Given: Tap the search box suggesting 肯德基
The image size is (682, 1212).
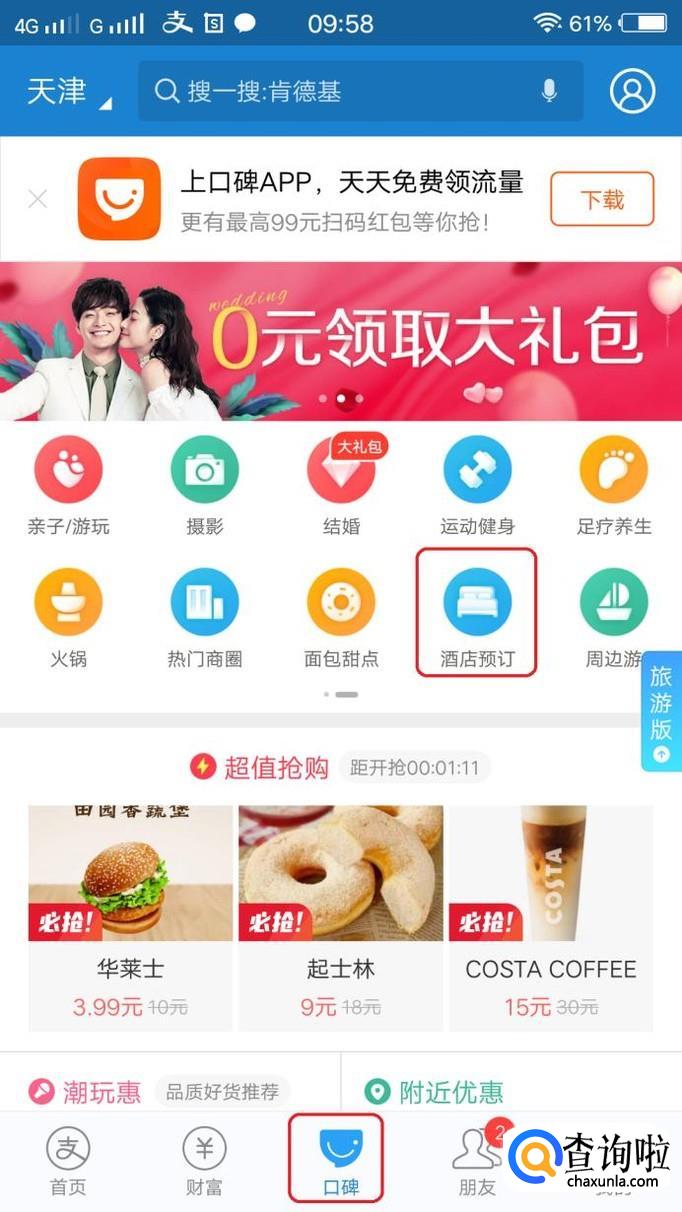Looking at the screenshot, I should coord(360,91).
